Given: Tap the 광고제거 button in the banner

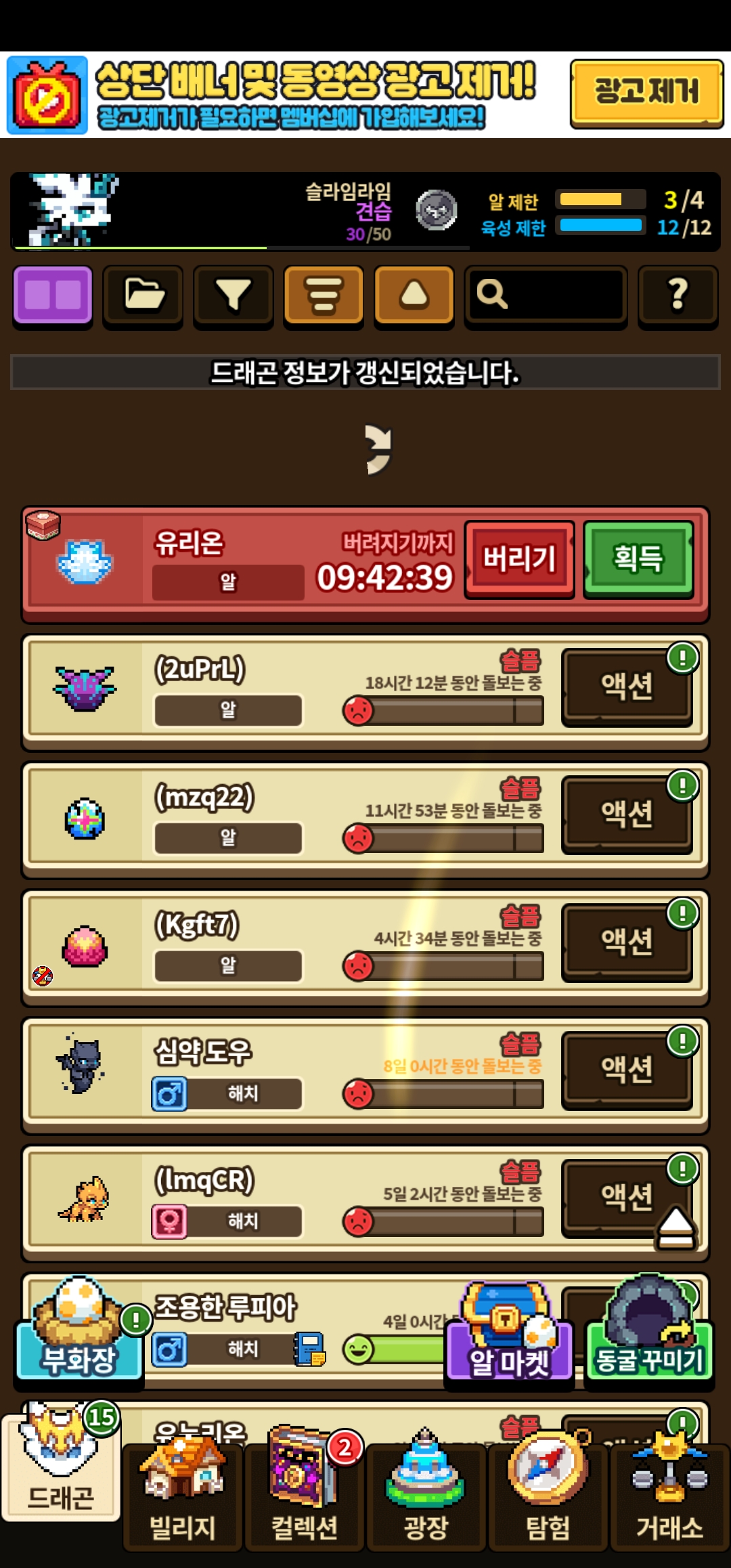Looking at the screenshot, I should click(646, 93).
